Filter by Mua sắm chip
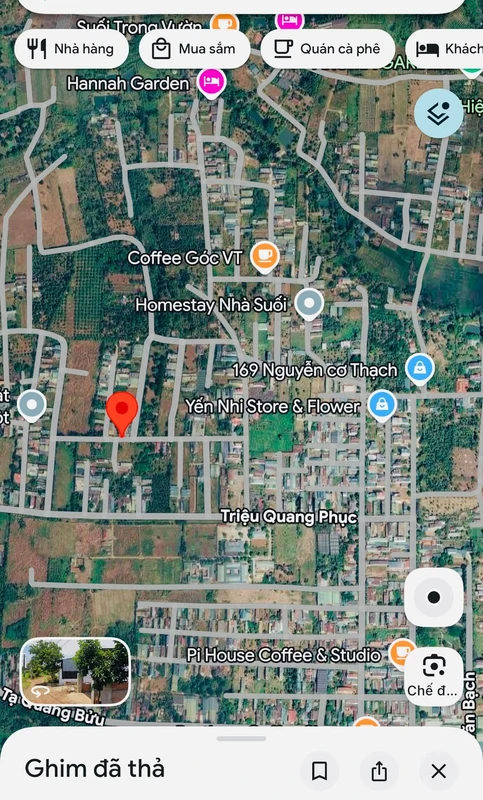 click(194, 49)
